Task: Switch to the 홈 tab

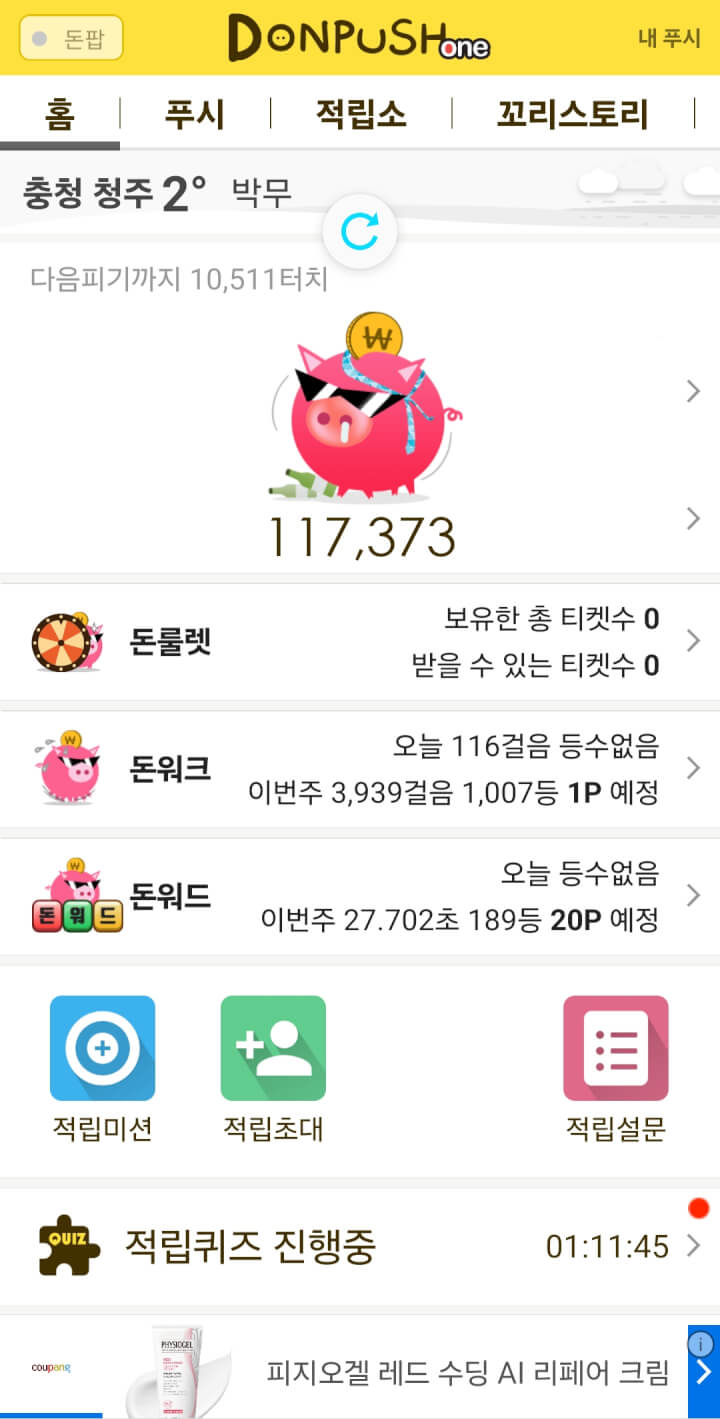Action: point(59,114)
